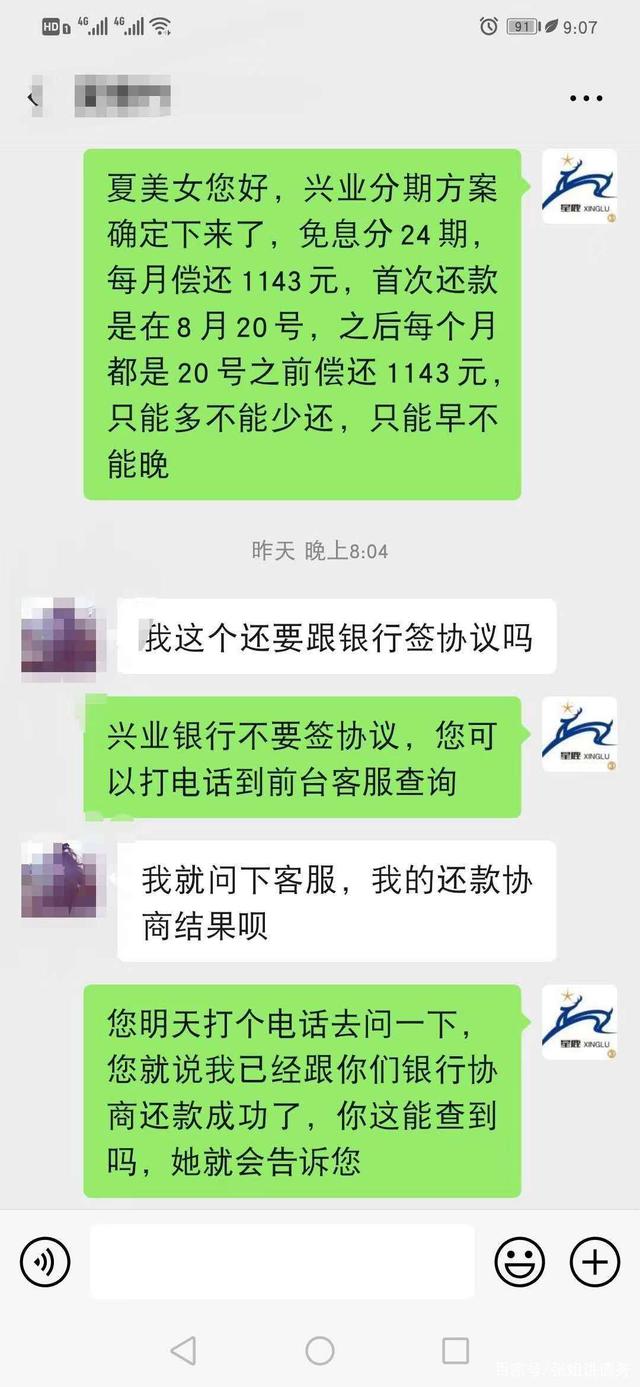Open the plus attachment menu
This screenshot has width=640, height=1387.
tap(595, 1261)
